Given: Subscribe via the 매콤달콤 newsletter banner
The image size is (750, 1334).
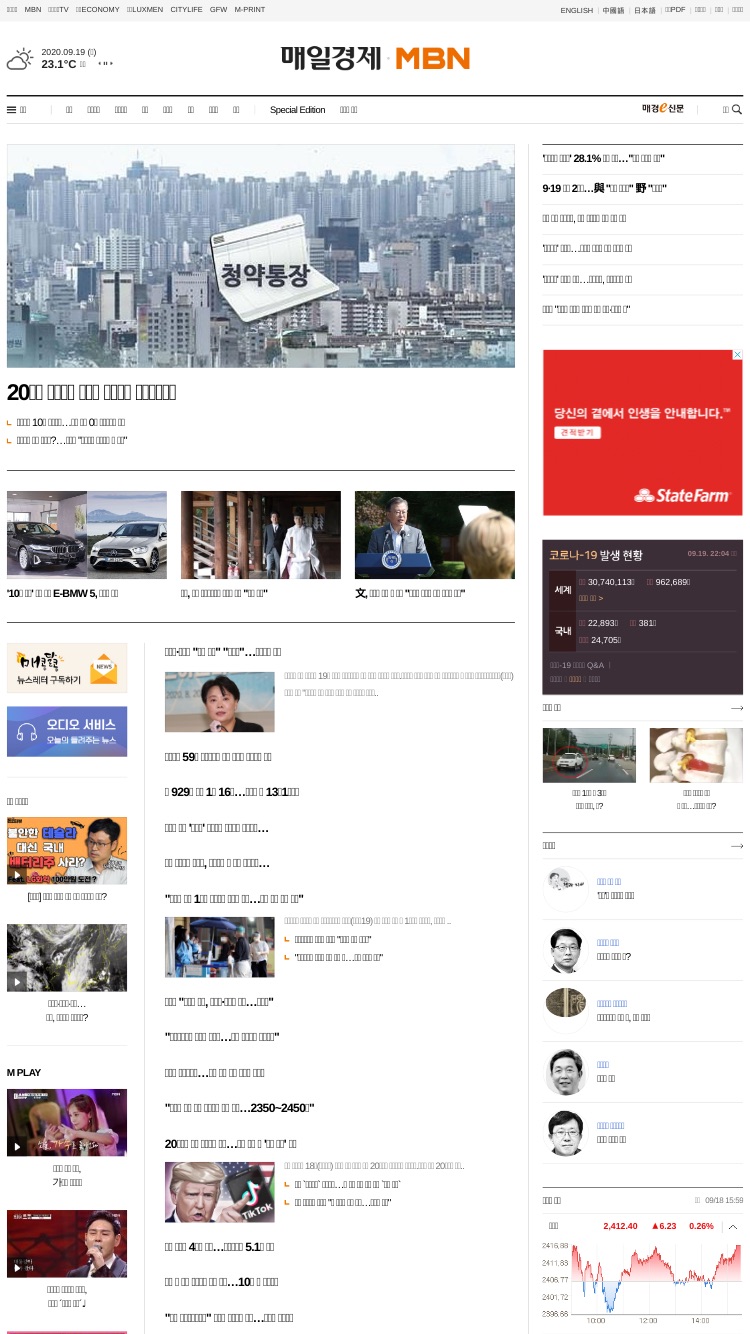Looking at the screenshot, I should click(x=67, y=668).
